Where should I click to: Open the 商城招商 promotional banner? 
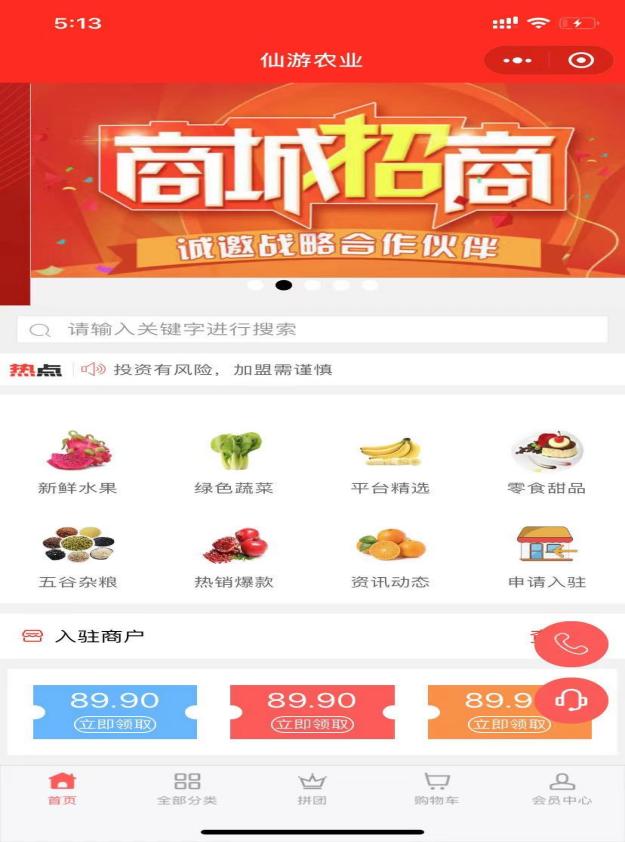coord(330,180)
